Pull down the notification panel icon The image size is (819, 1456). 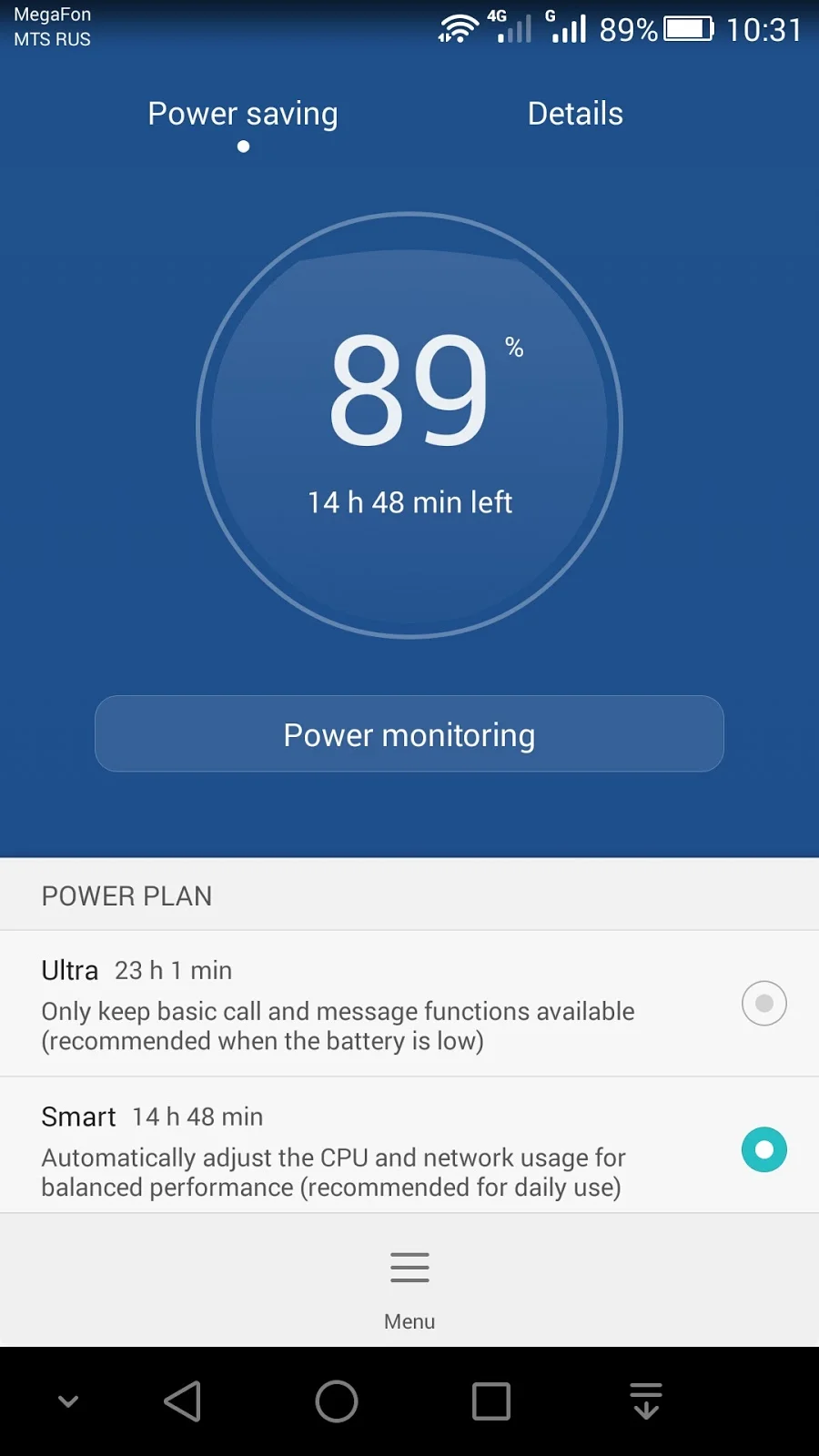point(646,1401)
